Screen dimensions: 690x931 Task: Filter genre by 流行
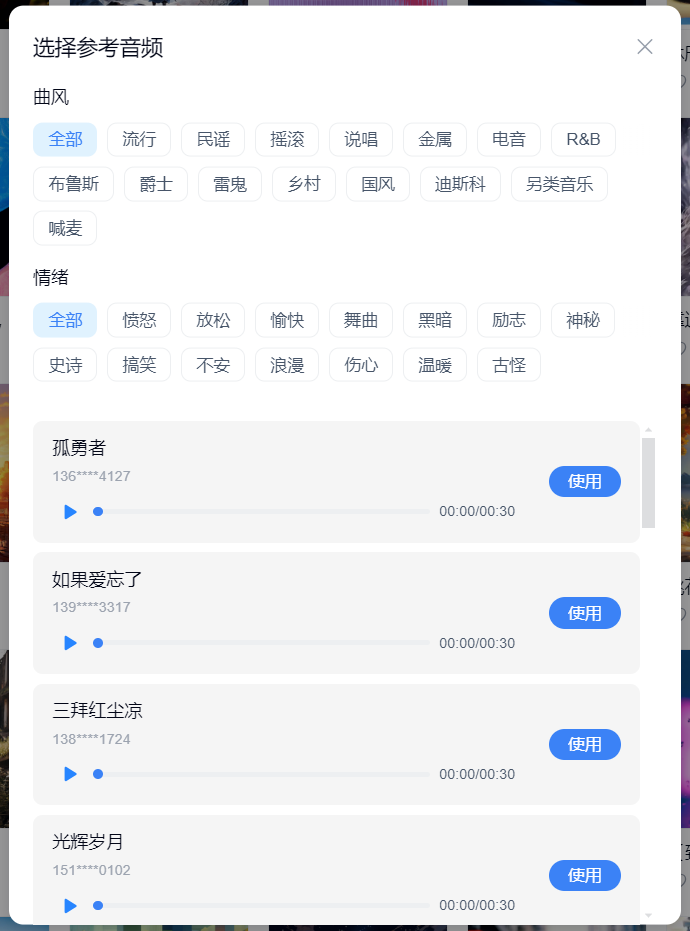coord(139,140)
